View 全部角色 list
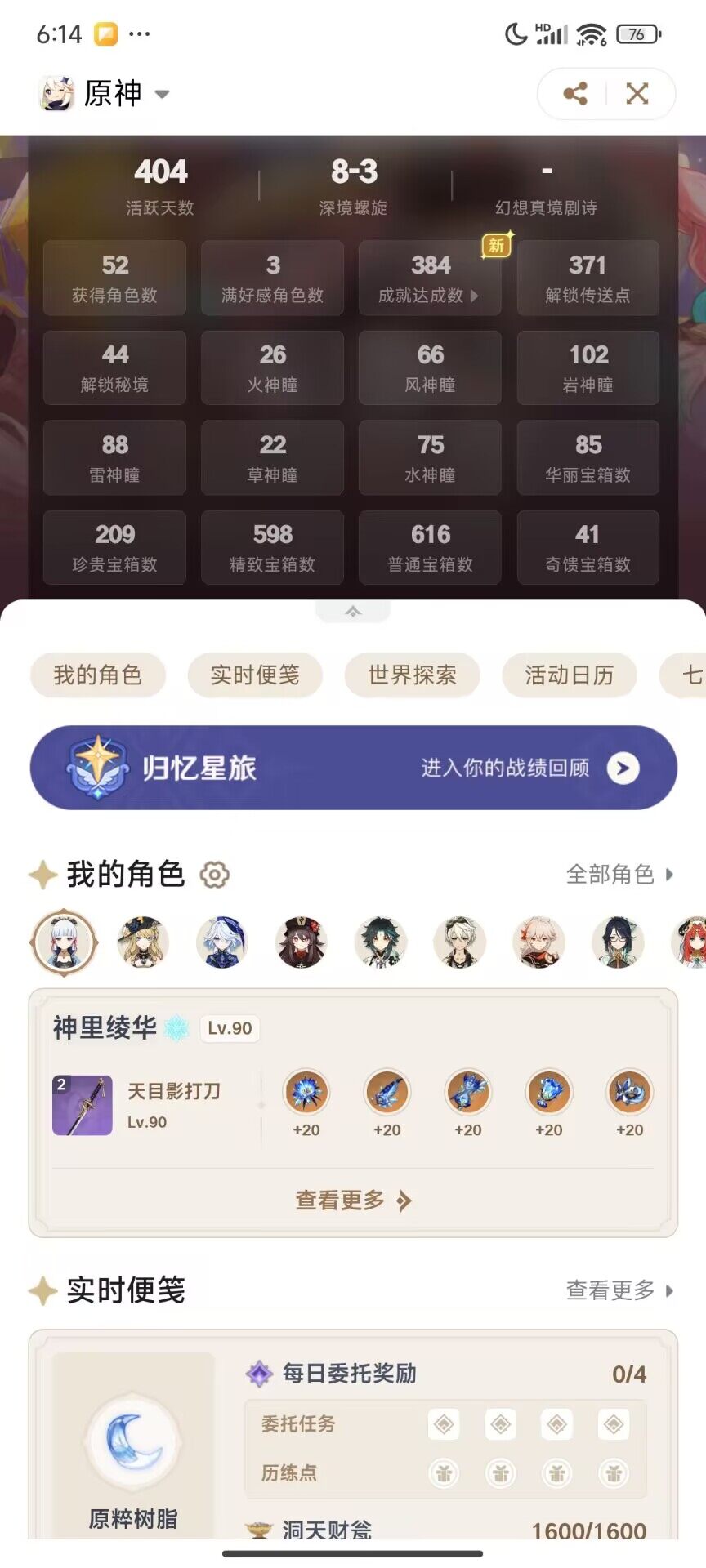706x1568 pixels. click(x=619, y=875)
